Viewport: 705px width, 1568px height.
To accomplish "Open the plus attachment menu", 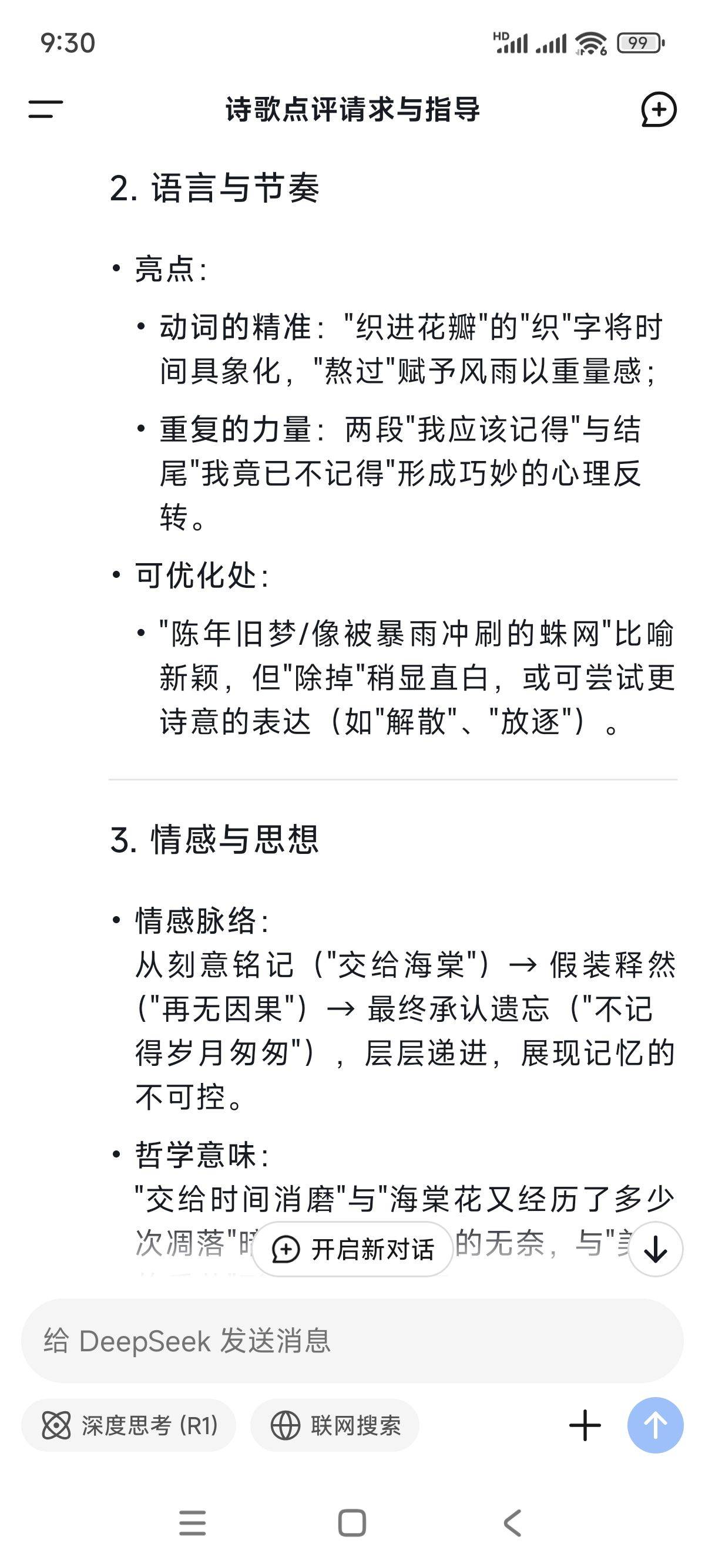I will (x=585, y=1425).
